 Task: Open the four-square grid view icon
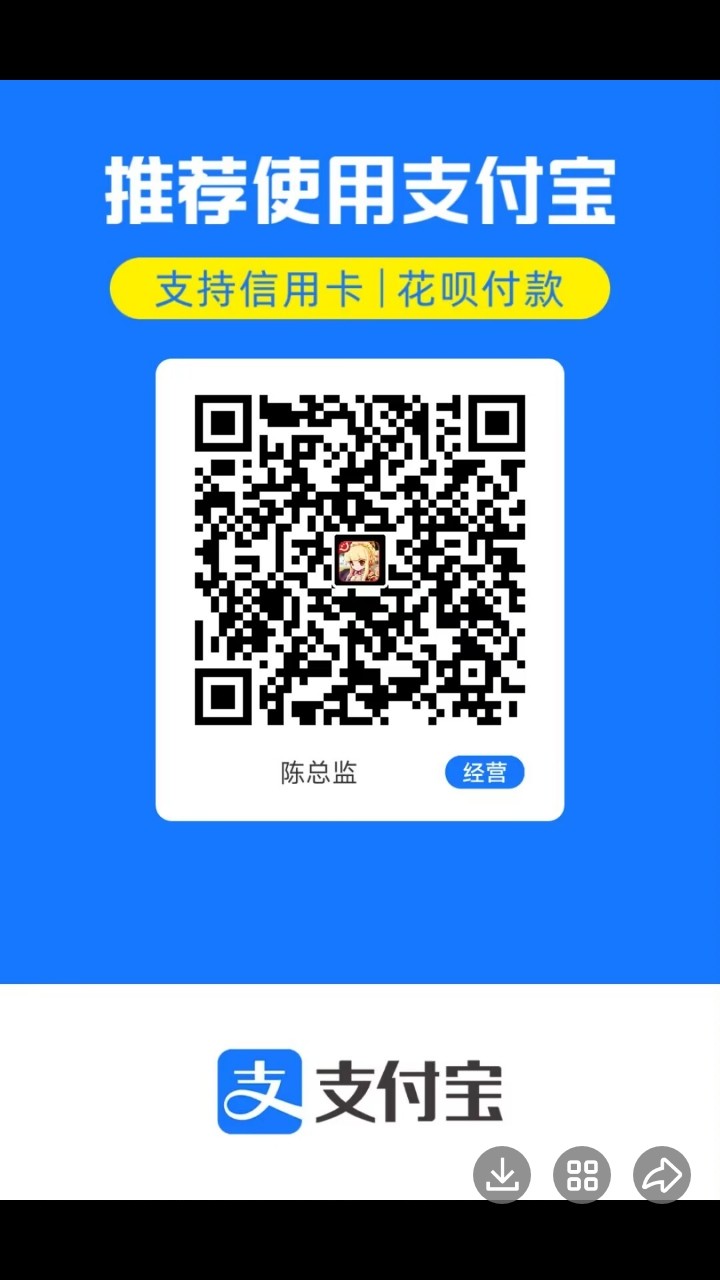582,1174
